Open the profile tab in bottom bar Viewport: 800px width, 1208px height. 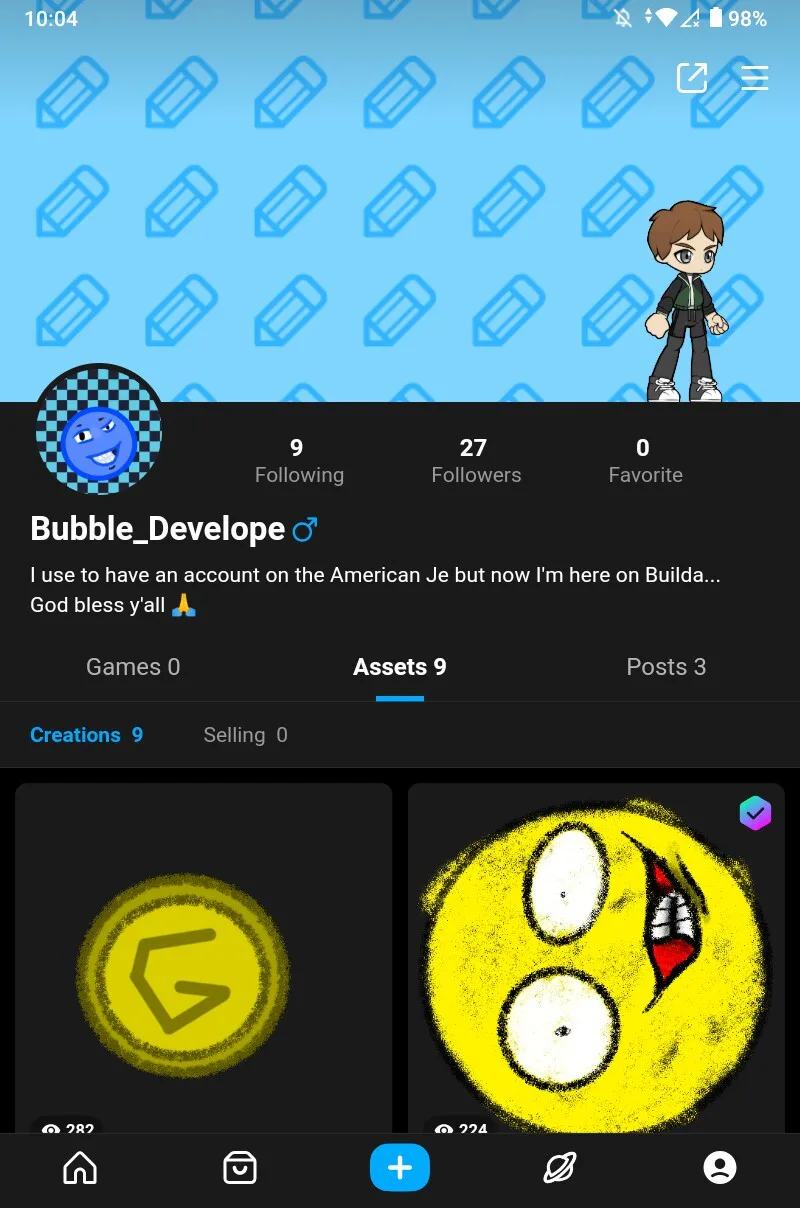click(x=720, y=1167)
